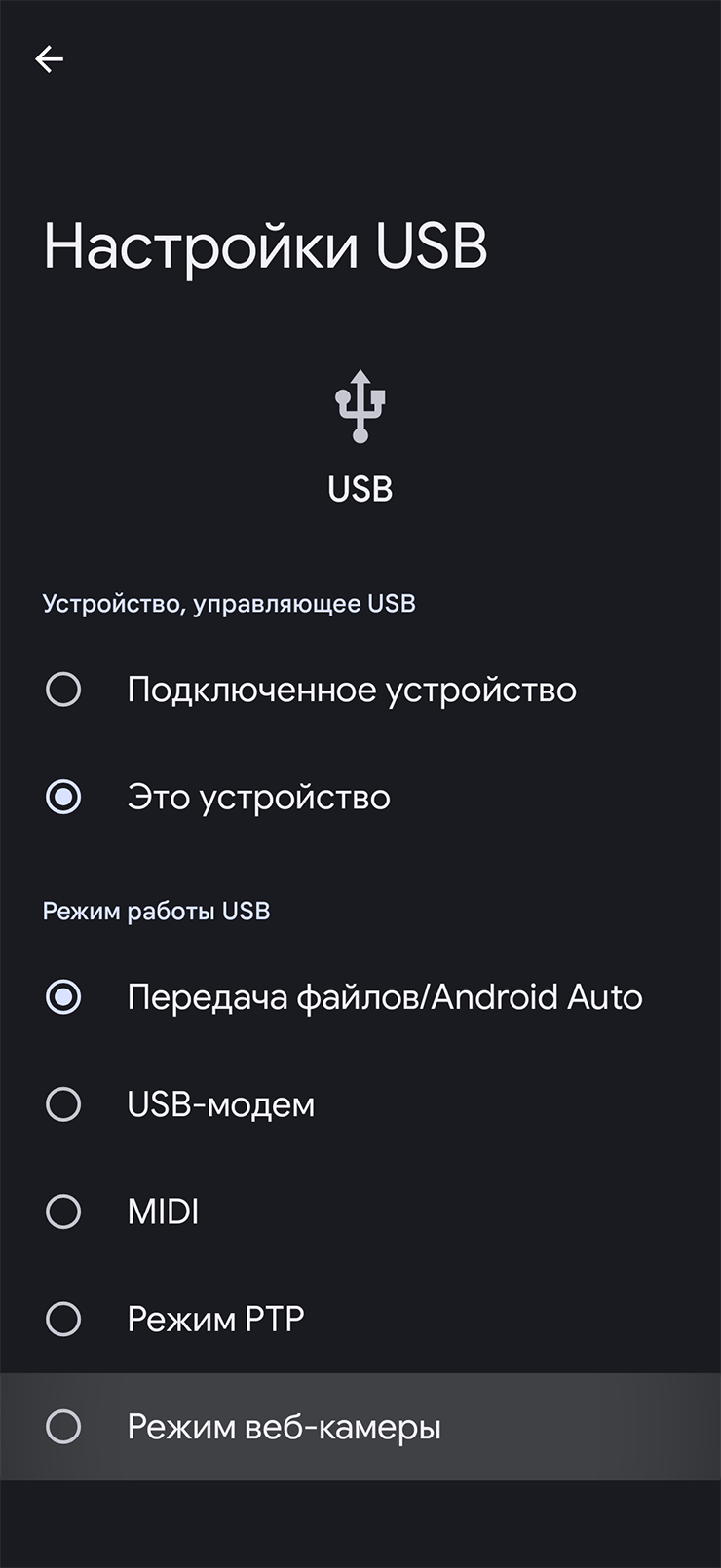Select "Передача файлов/Android Auto" mode
721x1568 pixels.
coord(360,997)
